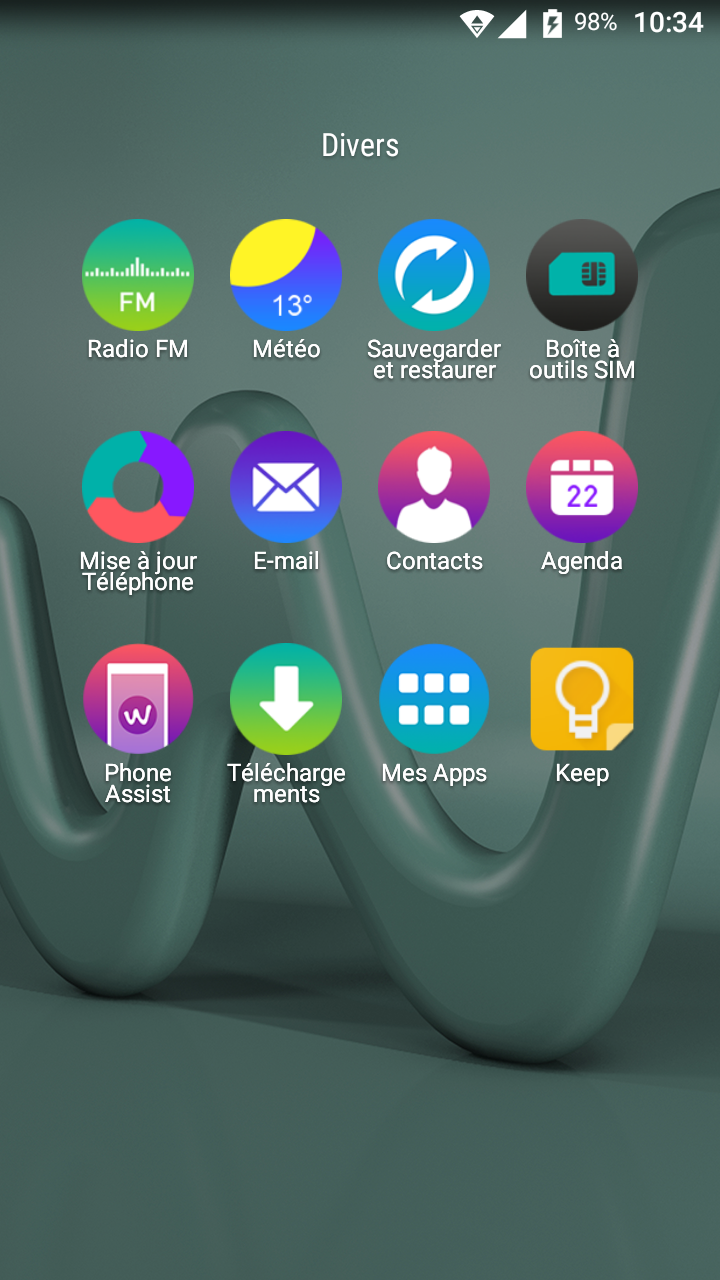This screenshot has width=720, height=1280.
Task: Launch Phone Assist
Action: click(138, 699)
